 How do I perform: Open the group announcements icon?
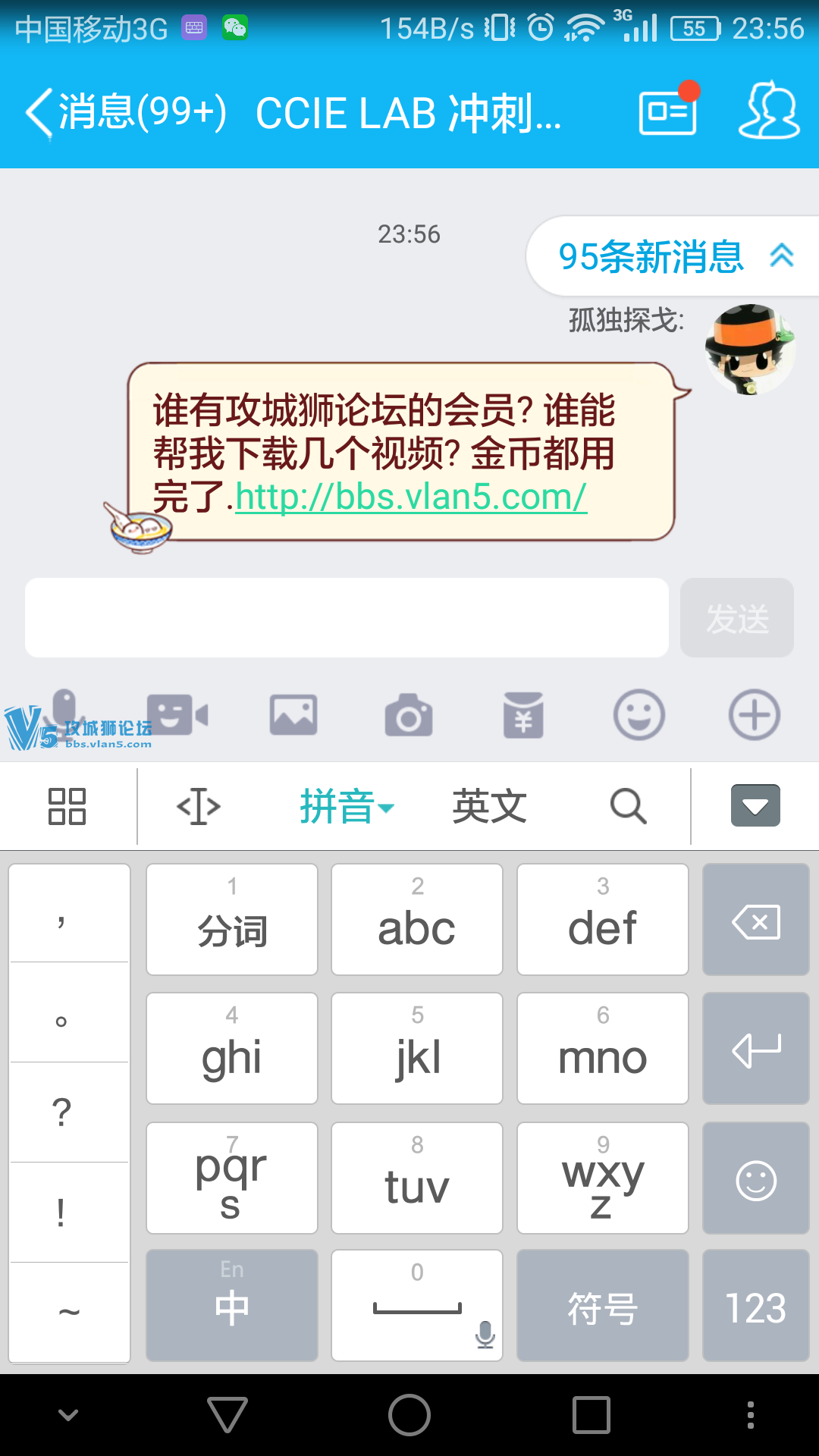tap(667, 112)
